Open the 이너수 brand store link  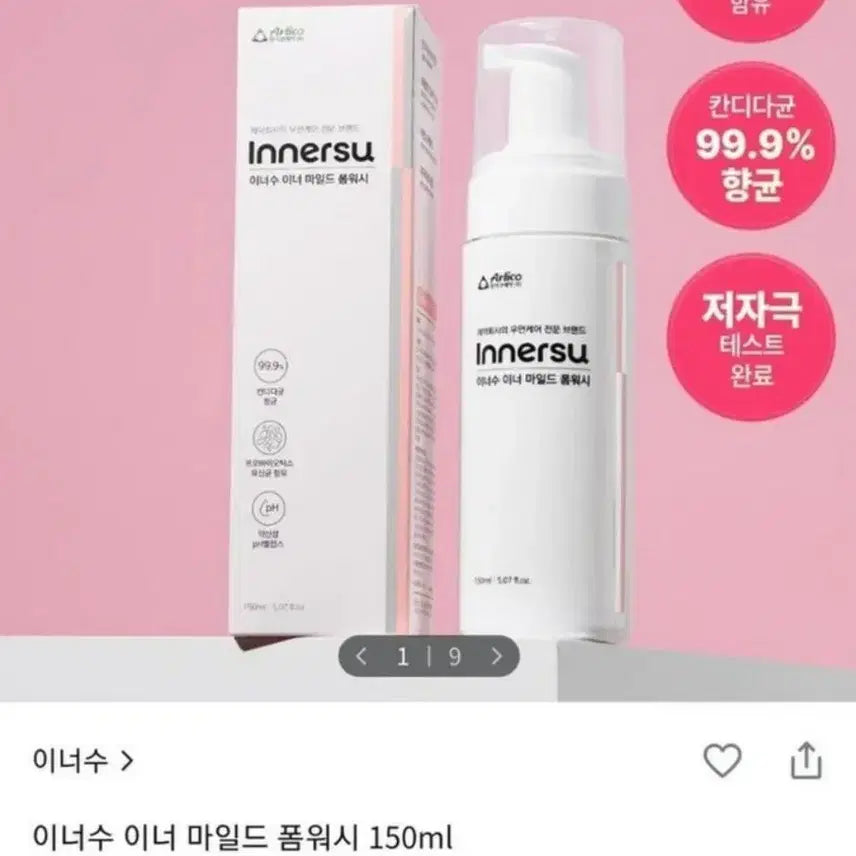(x=84, y=762)
